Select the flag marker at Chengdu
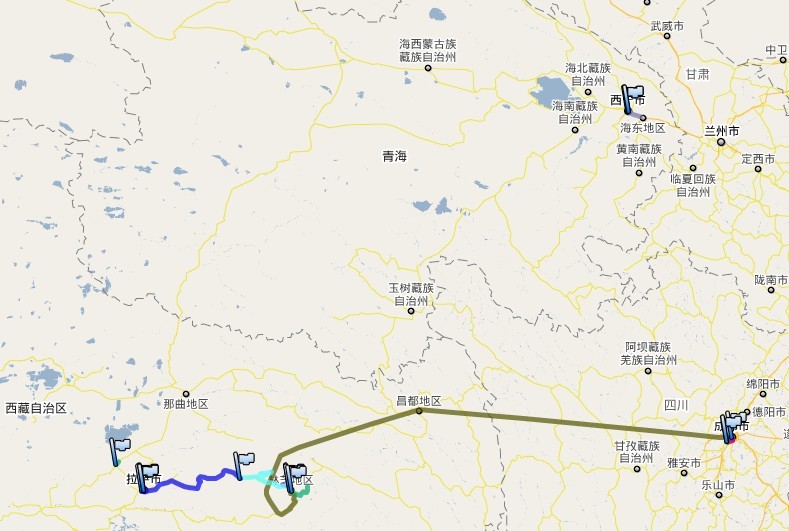The height and width of the screenshot is (531, 789). pyautogui.click(x=735, y=423)
